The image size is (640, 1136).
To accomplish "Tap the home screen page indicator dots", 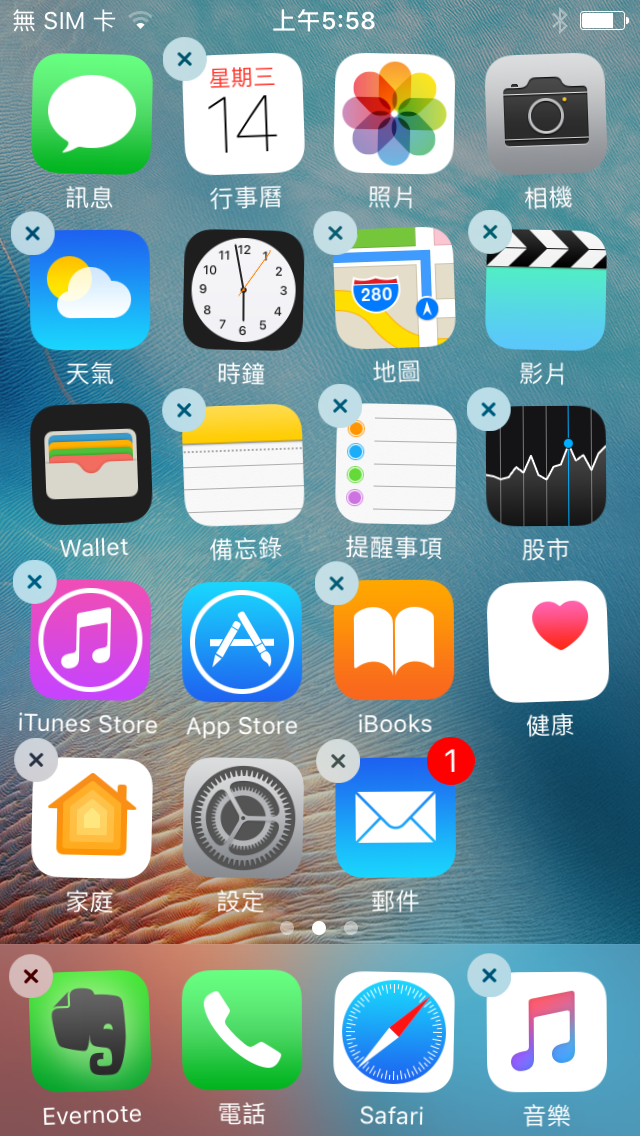I will click(319, 928).
